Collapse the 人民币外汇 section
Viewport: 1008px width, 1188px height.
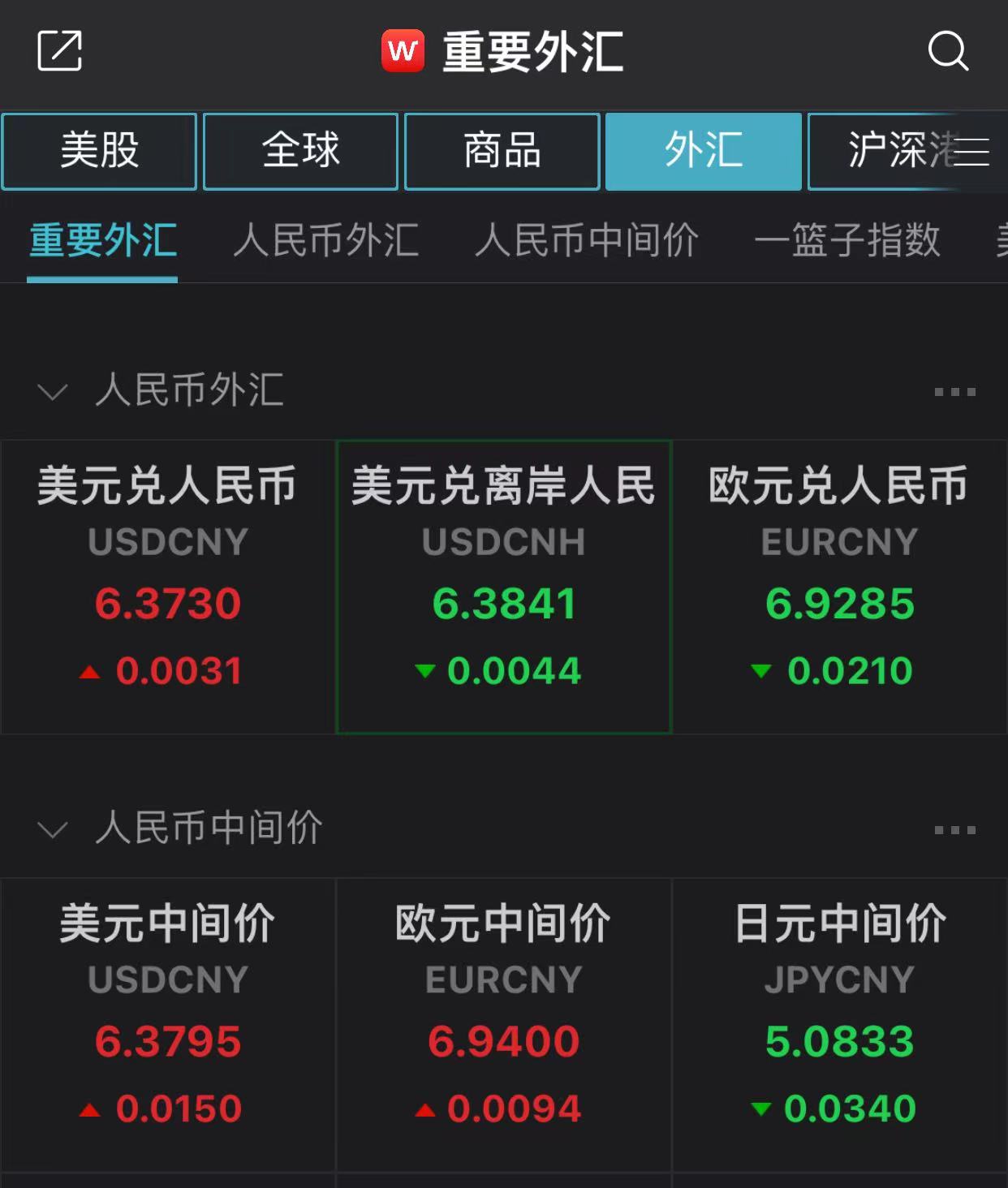(x=54, y=392)
